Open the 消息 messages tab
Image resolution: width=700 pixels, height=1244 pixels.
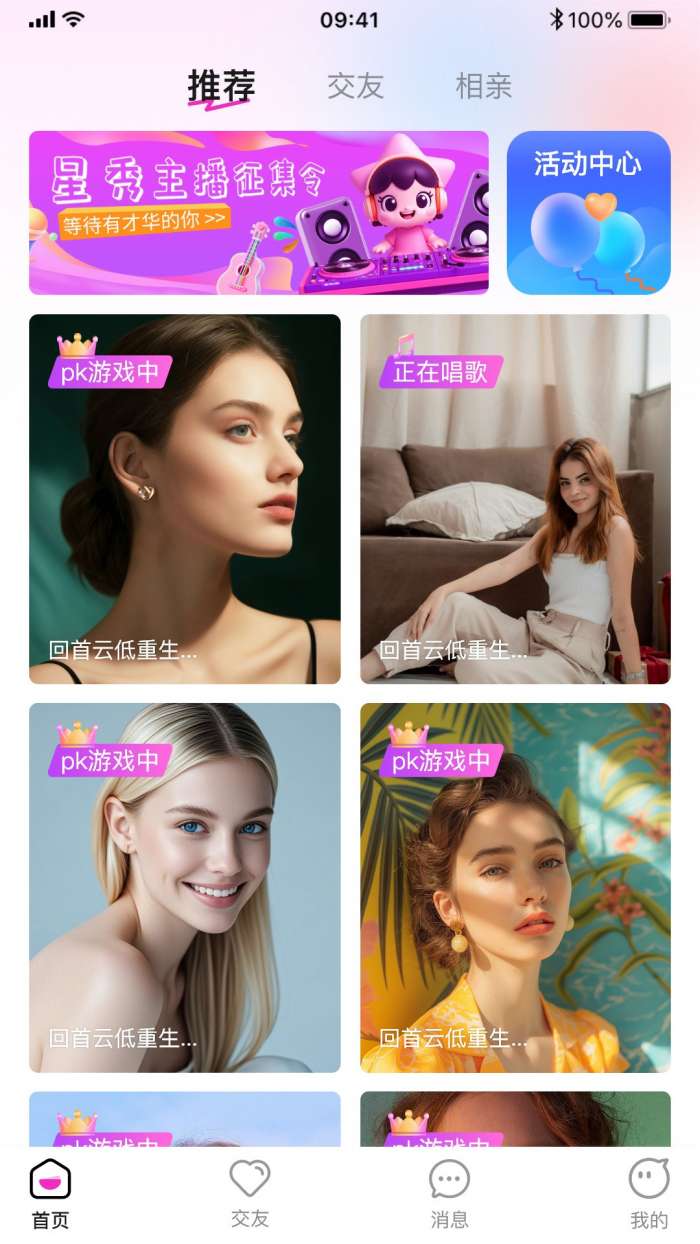pos(449,1193)
